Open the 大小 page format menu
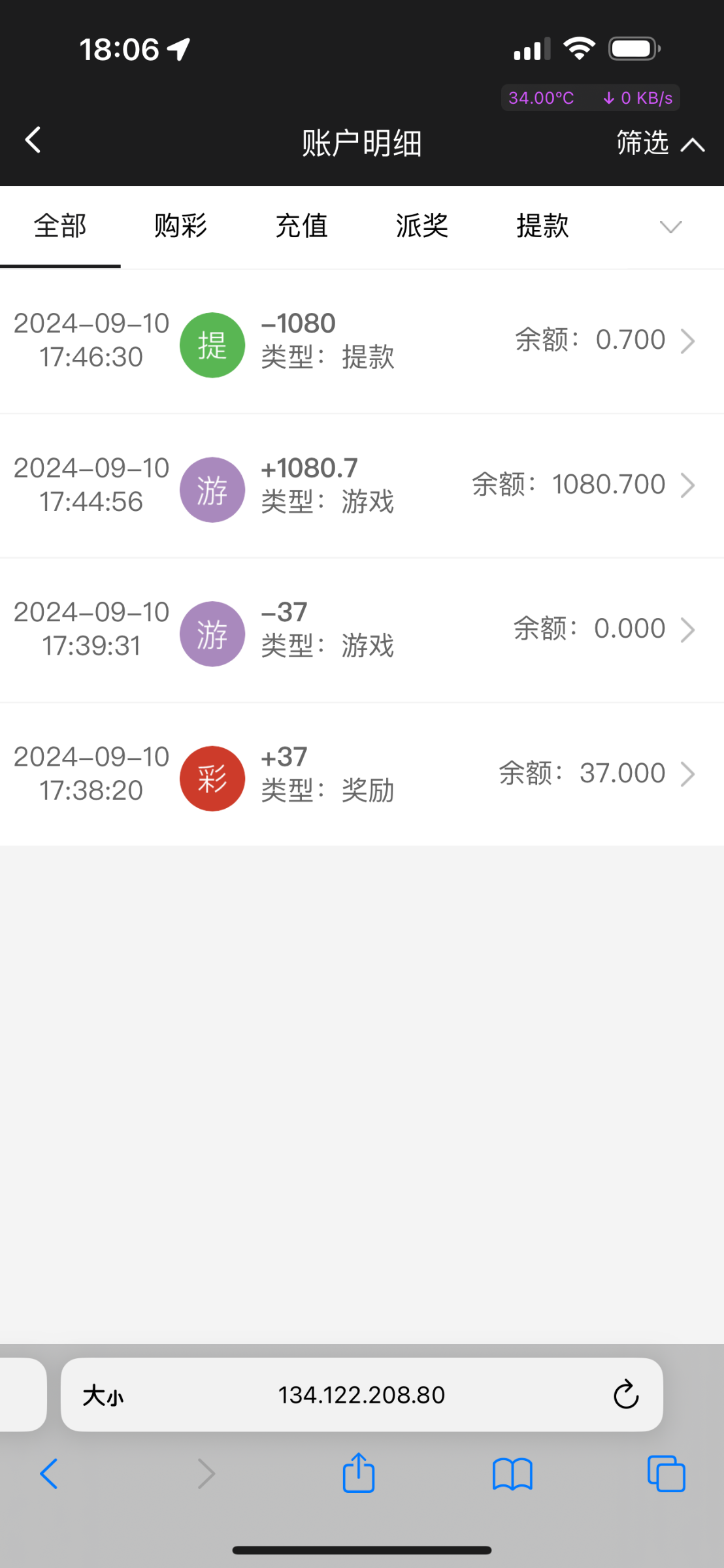Screen dimensions: 724x1568 point(103,1396)
